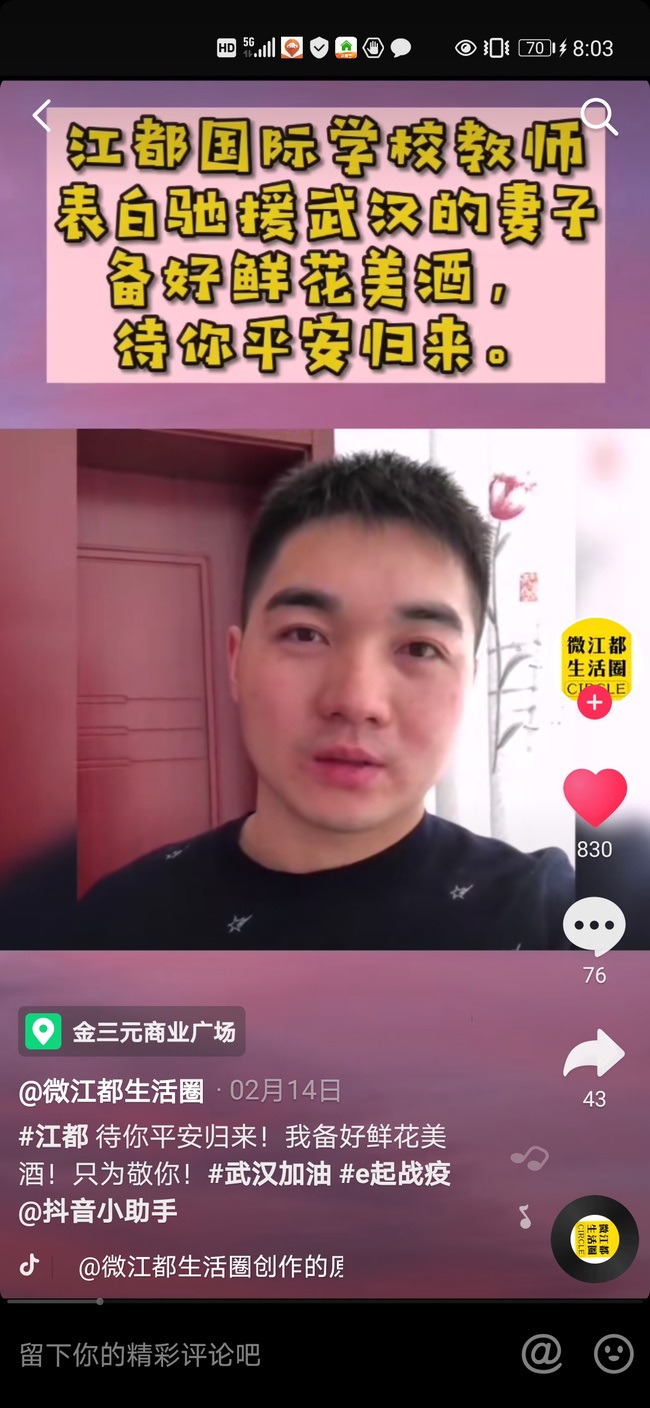
Task: Open search with the magnifier icon
Action: (599, 117)
